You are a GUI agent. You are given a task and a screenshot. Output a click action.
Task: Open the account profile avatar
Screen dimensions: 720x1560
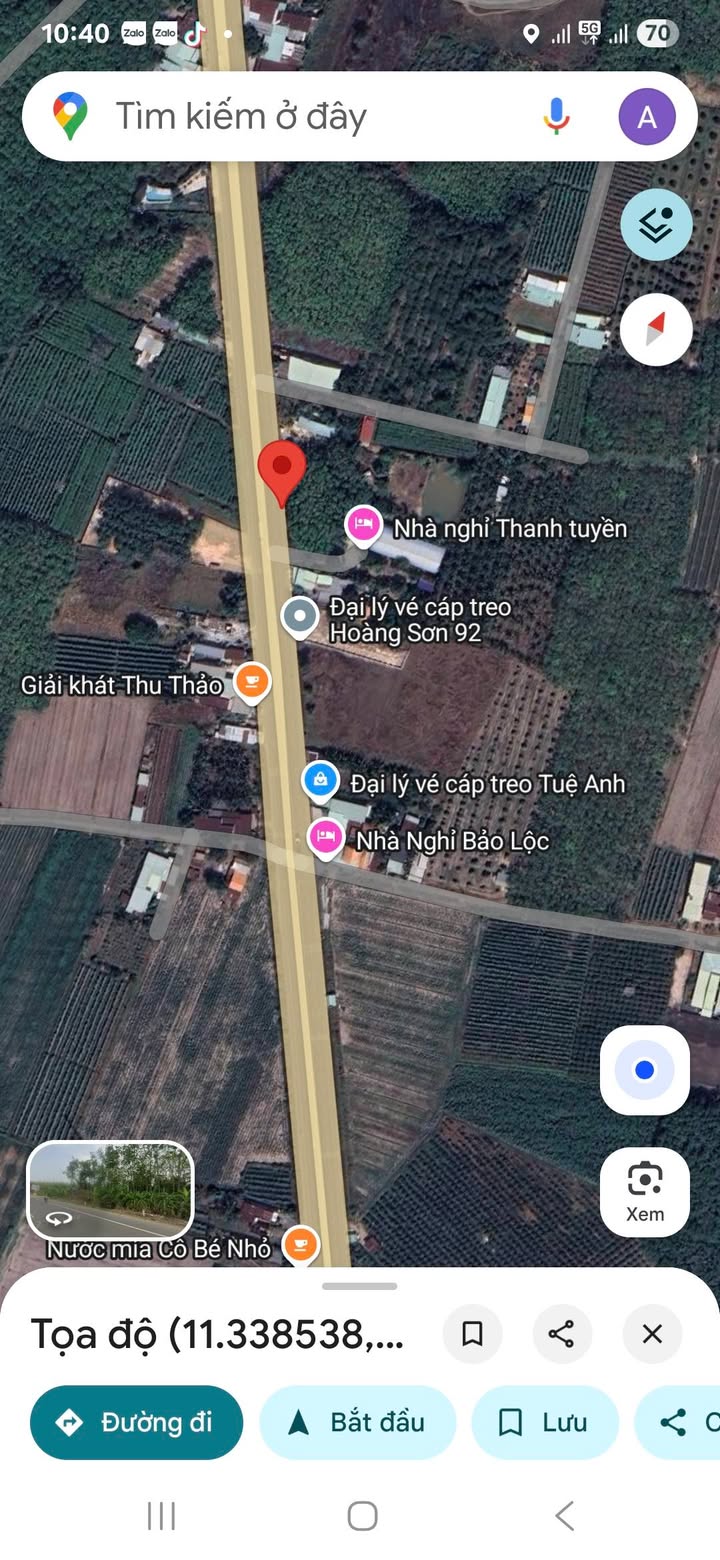coord(647,117)
